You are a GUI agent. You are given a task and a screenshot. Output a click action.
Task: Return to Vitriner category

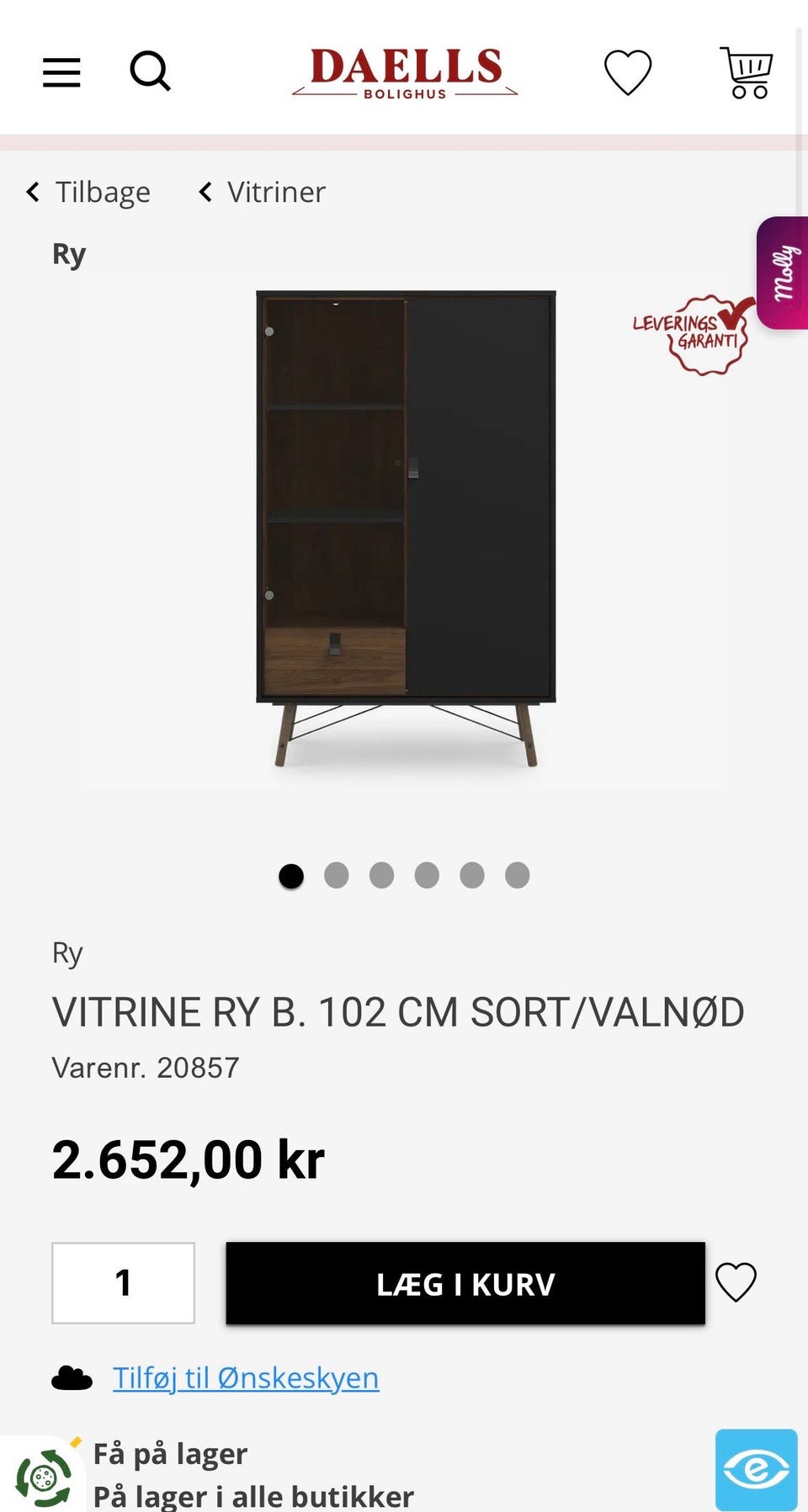(263, 193)
